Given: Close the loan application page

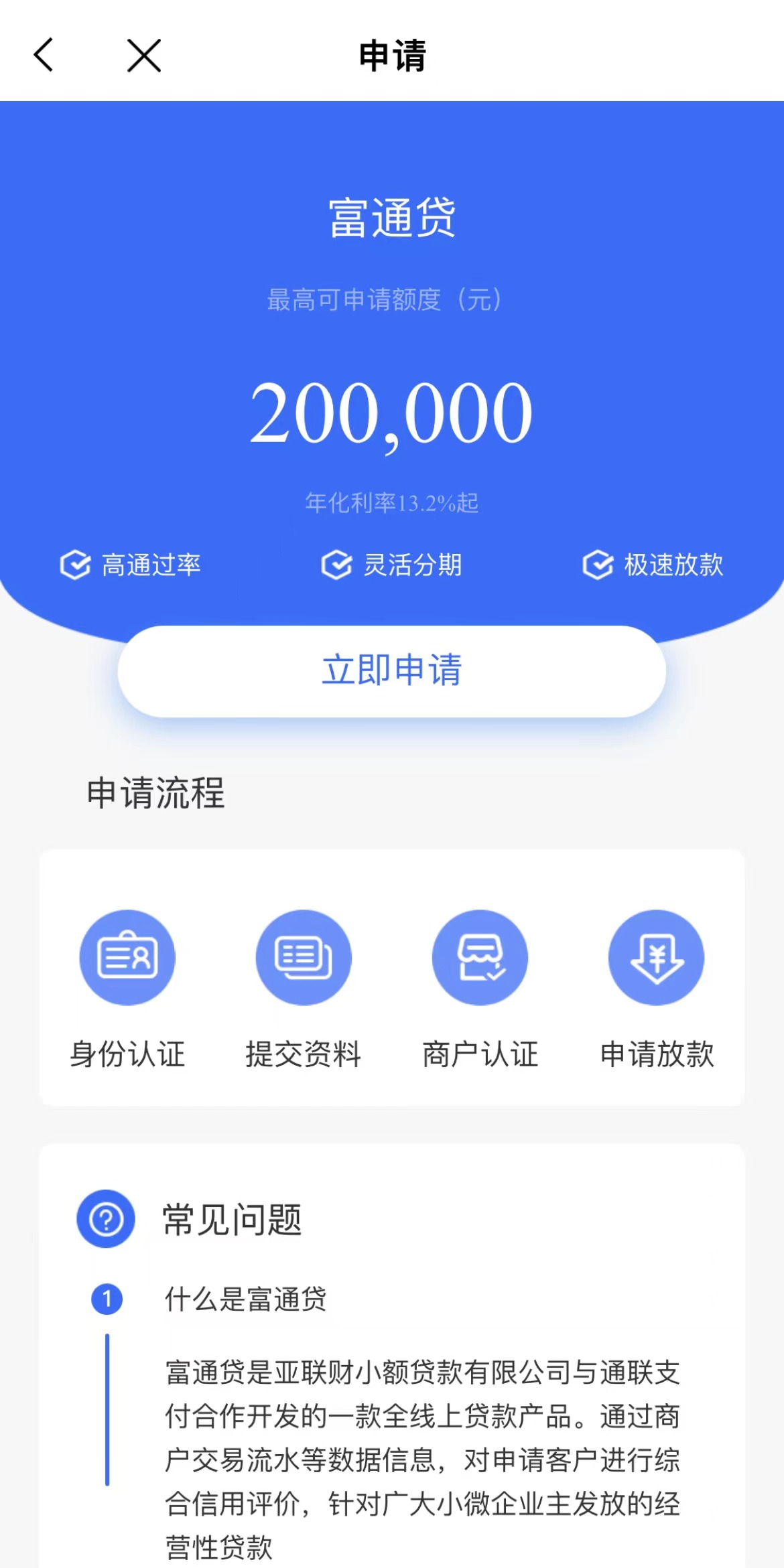Looking at the screenshot, I should (144, 55).
